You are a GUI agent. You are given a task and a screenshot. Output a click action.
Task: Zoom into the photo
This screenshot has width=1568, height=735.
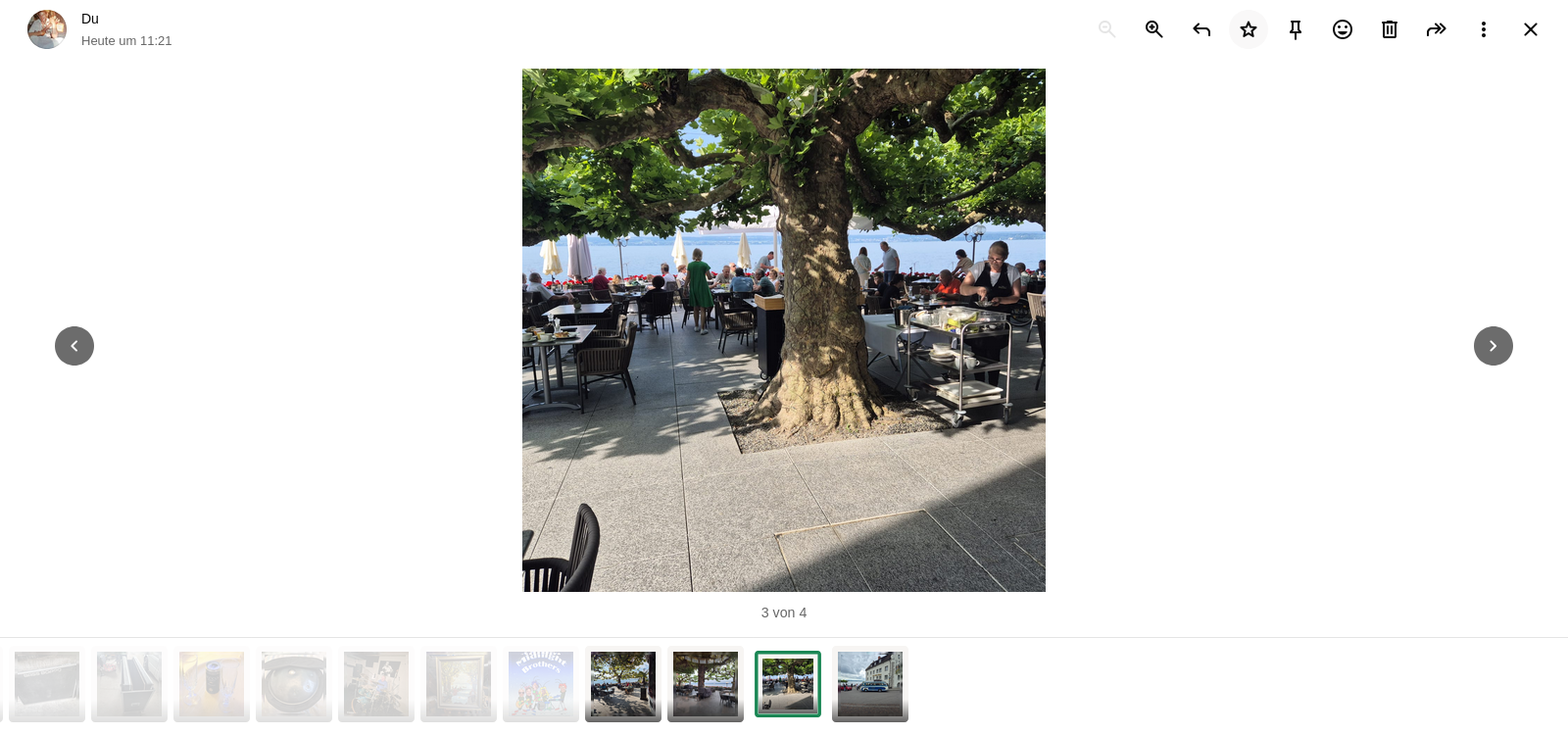coord(1153,29)
